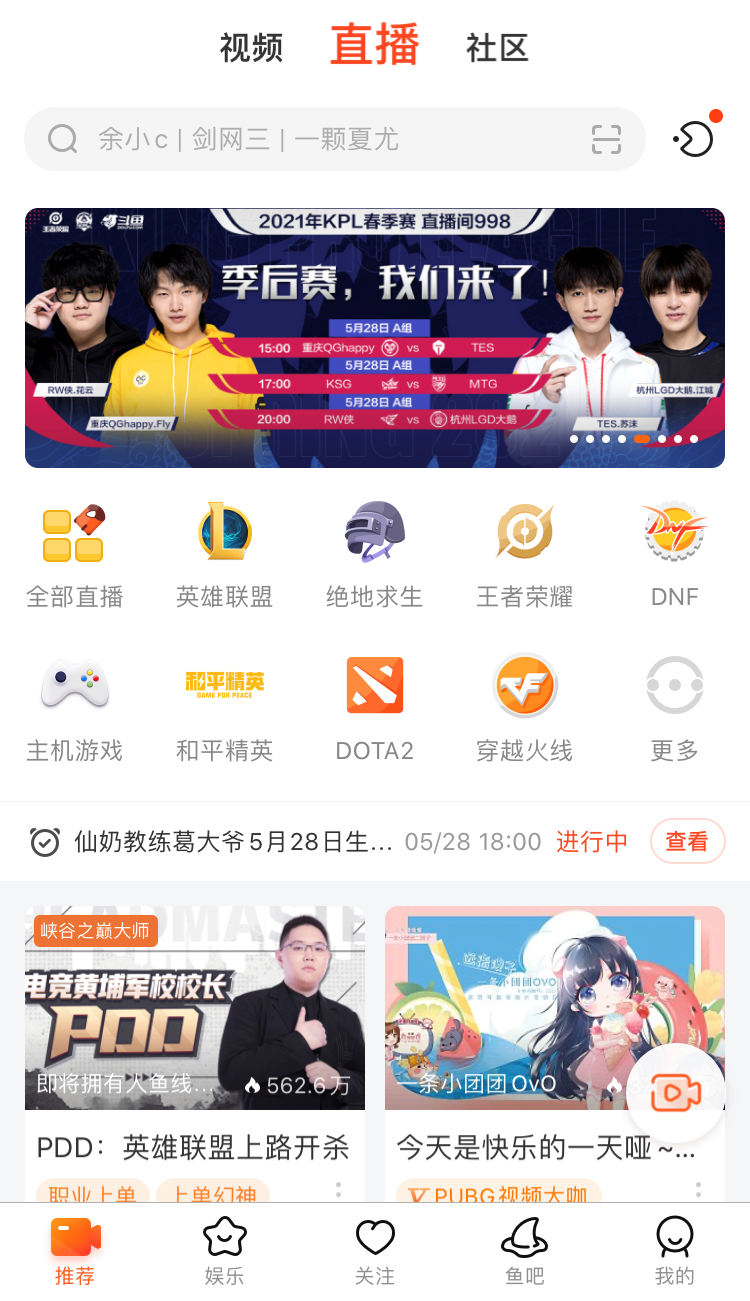Open 和平精英 category
This screenshot has width=750, height=1301.
point(225,709)
